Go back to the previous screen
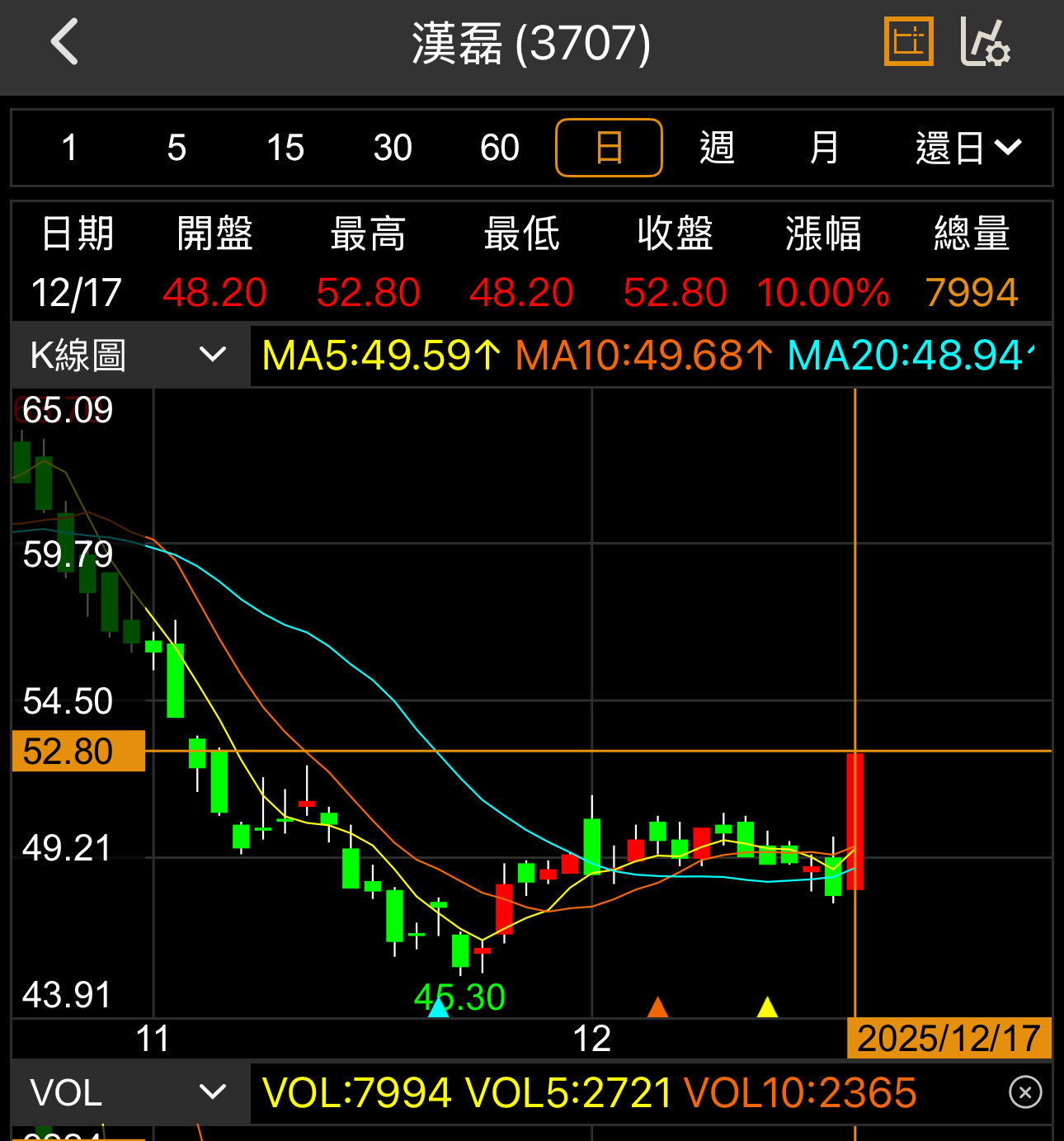The width and height of the screenshot is (1064, 1141). (x=64, y=42)
